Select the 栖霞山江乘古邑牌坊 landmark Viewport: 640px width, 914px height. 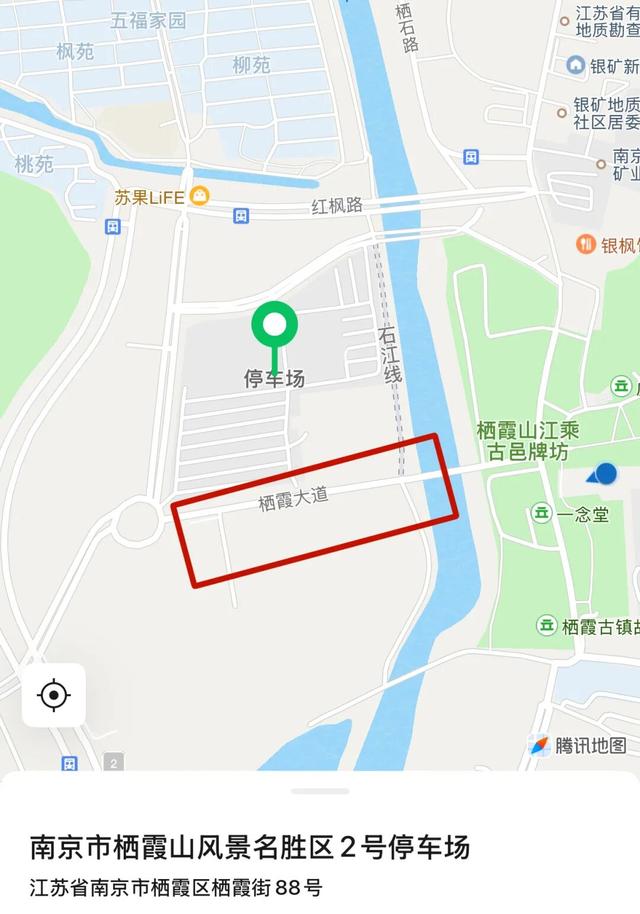(x=526, y=441)
